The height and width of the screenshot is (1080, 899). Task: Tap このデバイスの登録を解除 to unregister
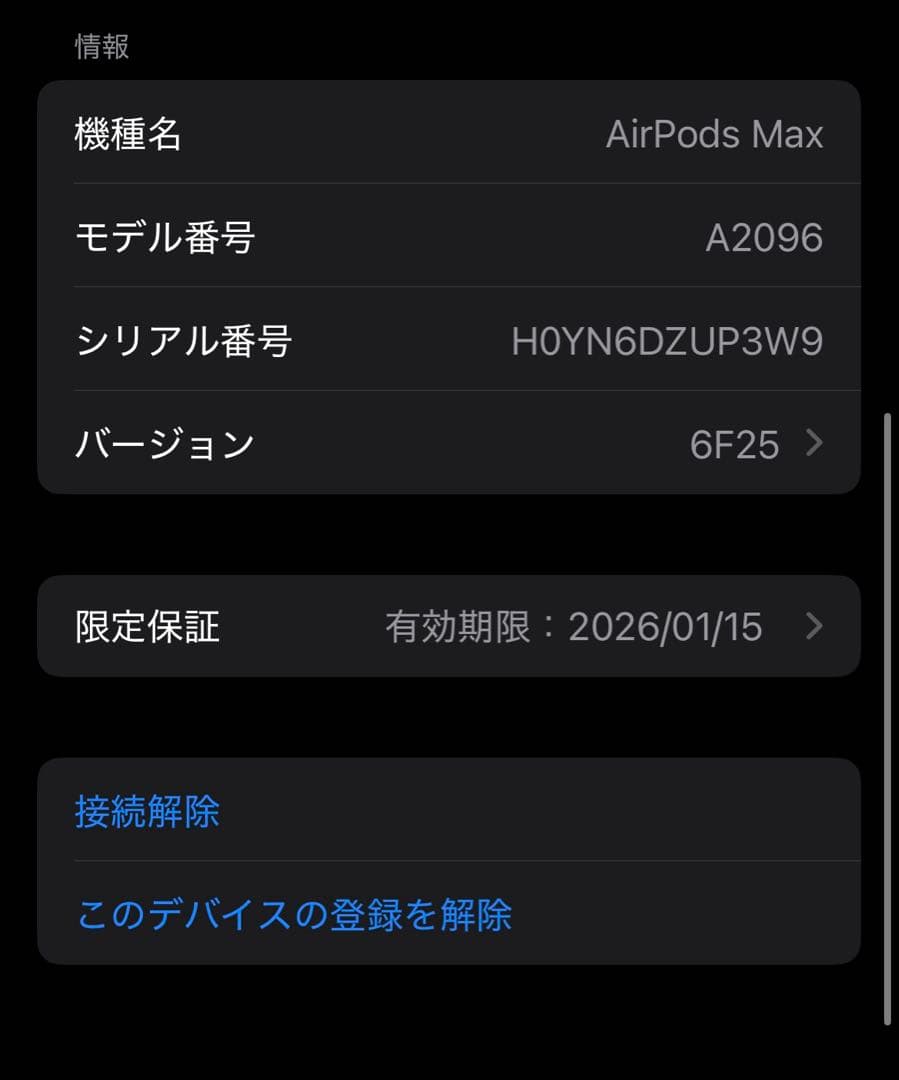click(295, 914)
